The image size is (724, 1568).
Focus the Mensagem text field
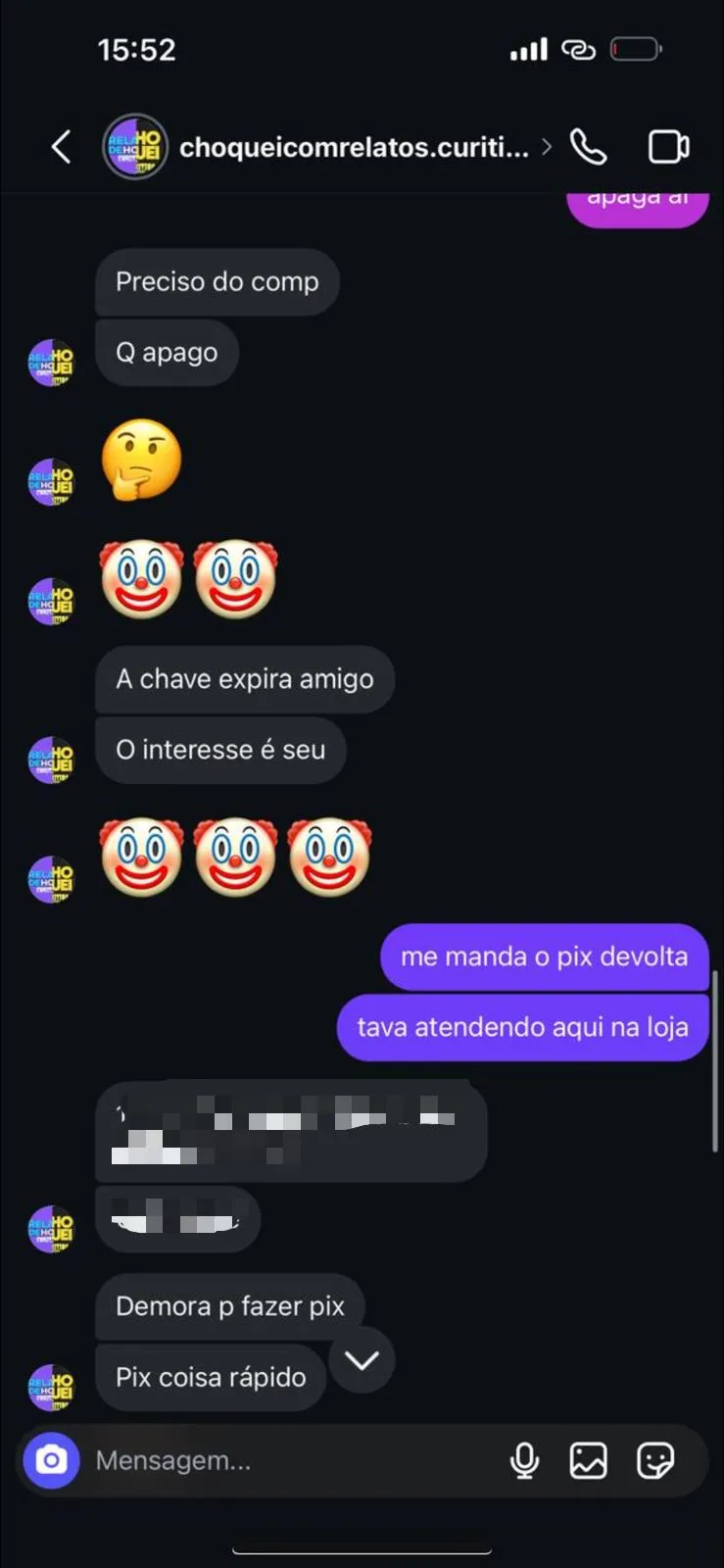point(284,1460)
